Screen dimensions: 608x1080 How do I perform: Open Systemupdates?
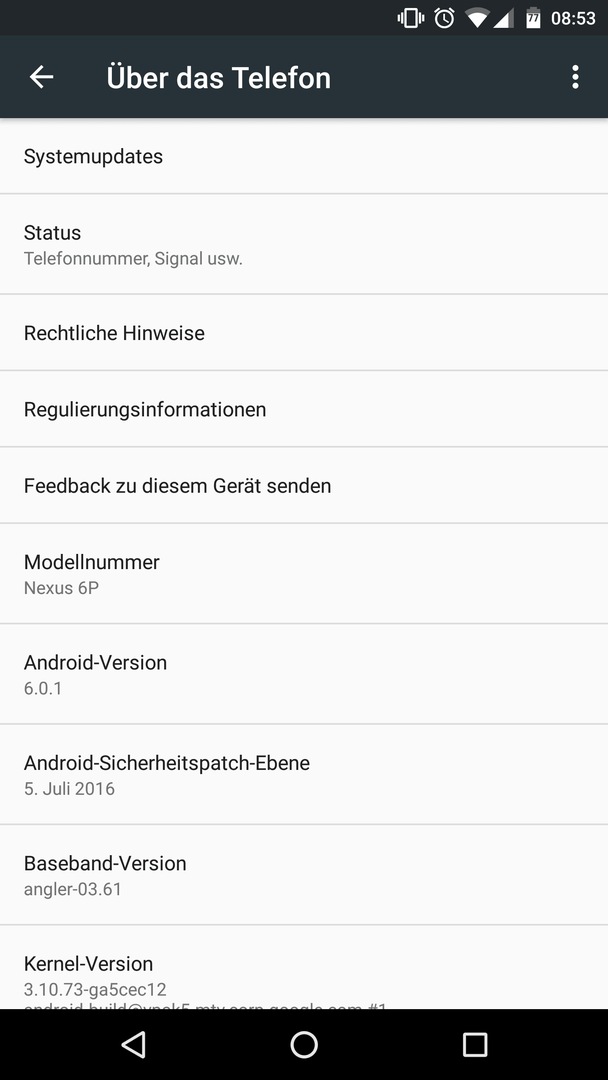(304, 156)
